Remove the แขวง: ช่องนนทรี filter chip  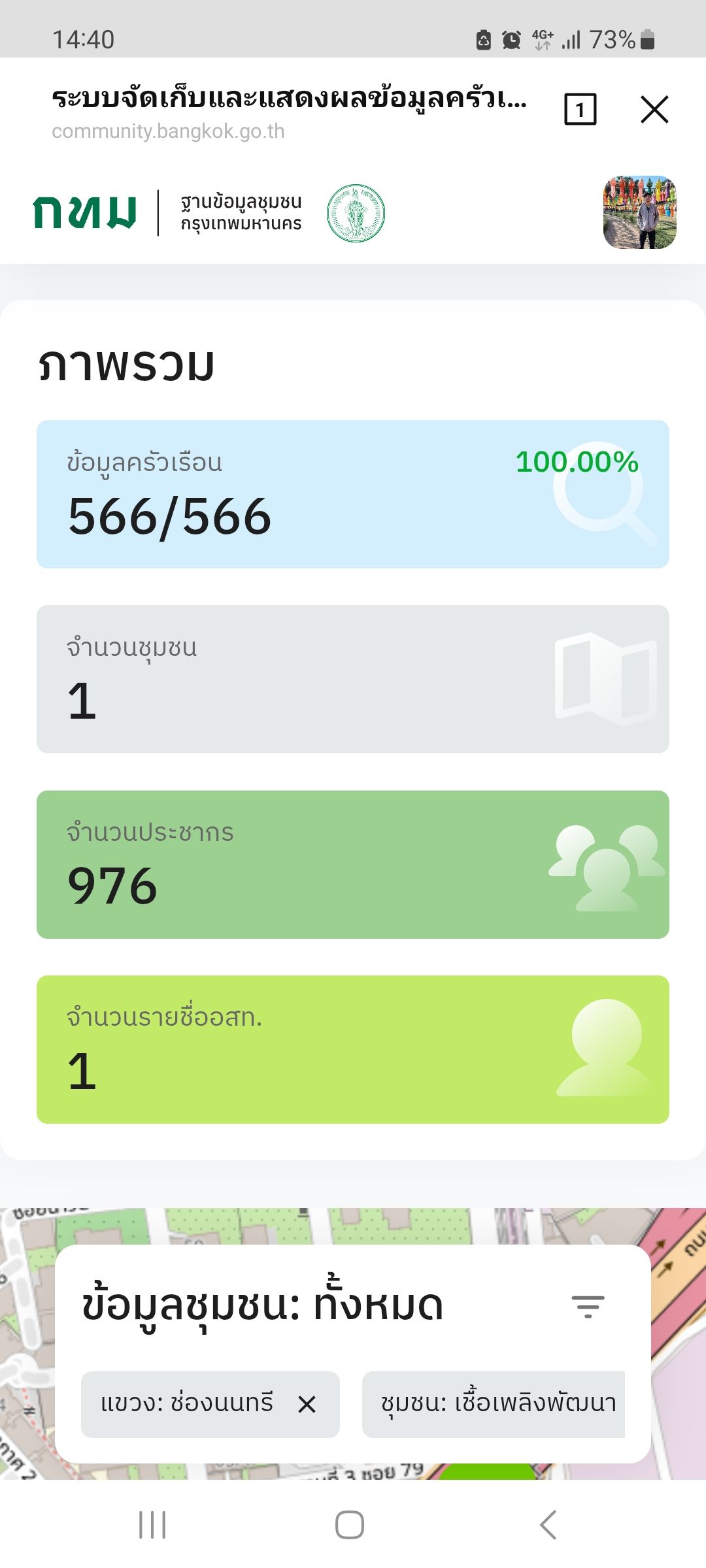307,1403
